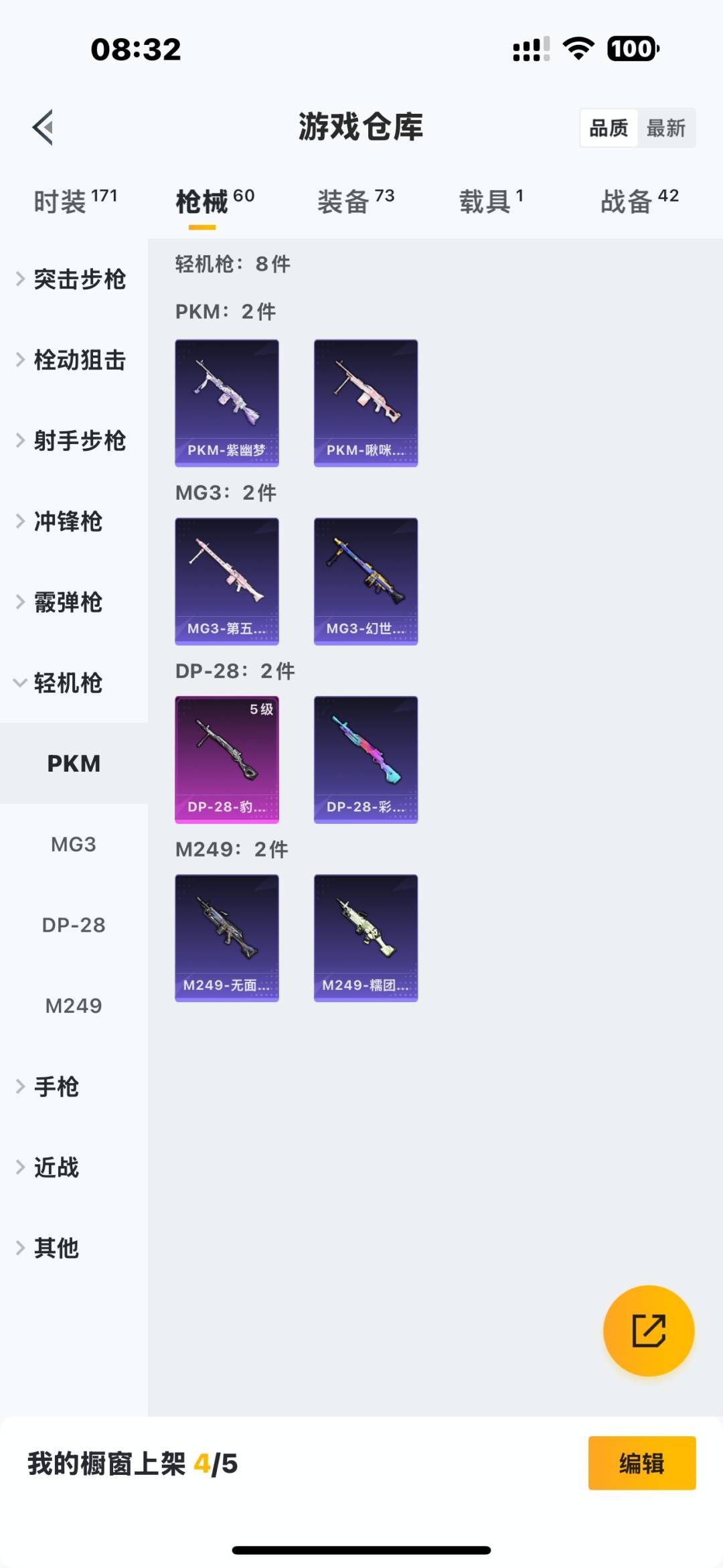Select M249 in the sidebar
The width and height of the screenshot is (723, 1568).
pos(74,1006)
